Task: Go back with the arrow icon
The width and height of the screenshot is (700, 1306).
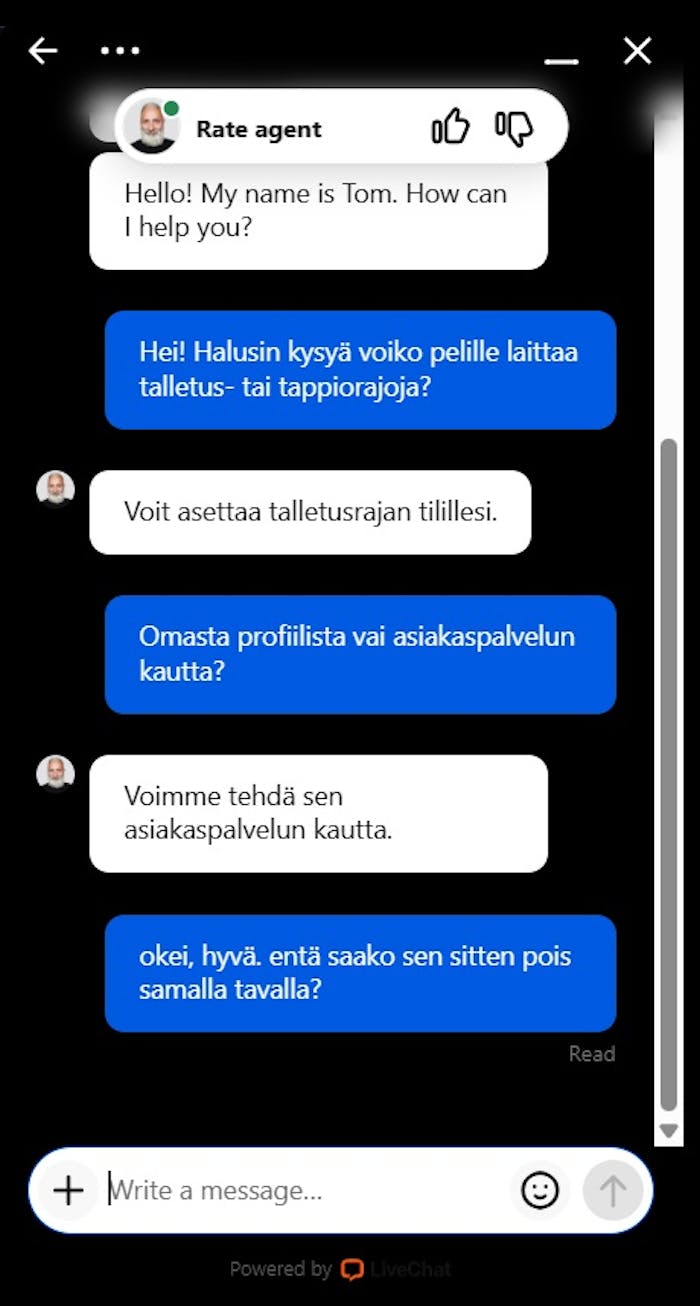Action: pyautogui.click(x=43, y=50)
